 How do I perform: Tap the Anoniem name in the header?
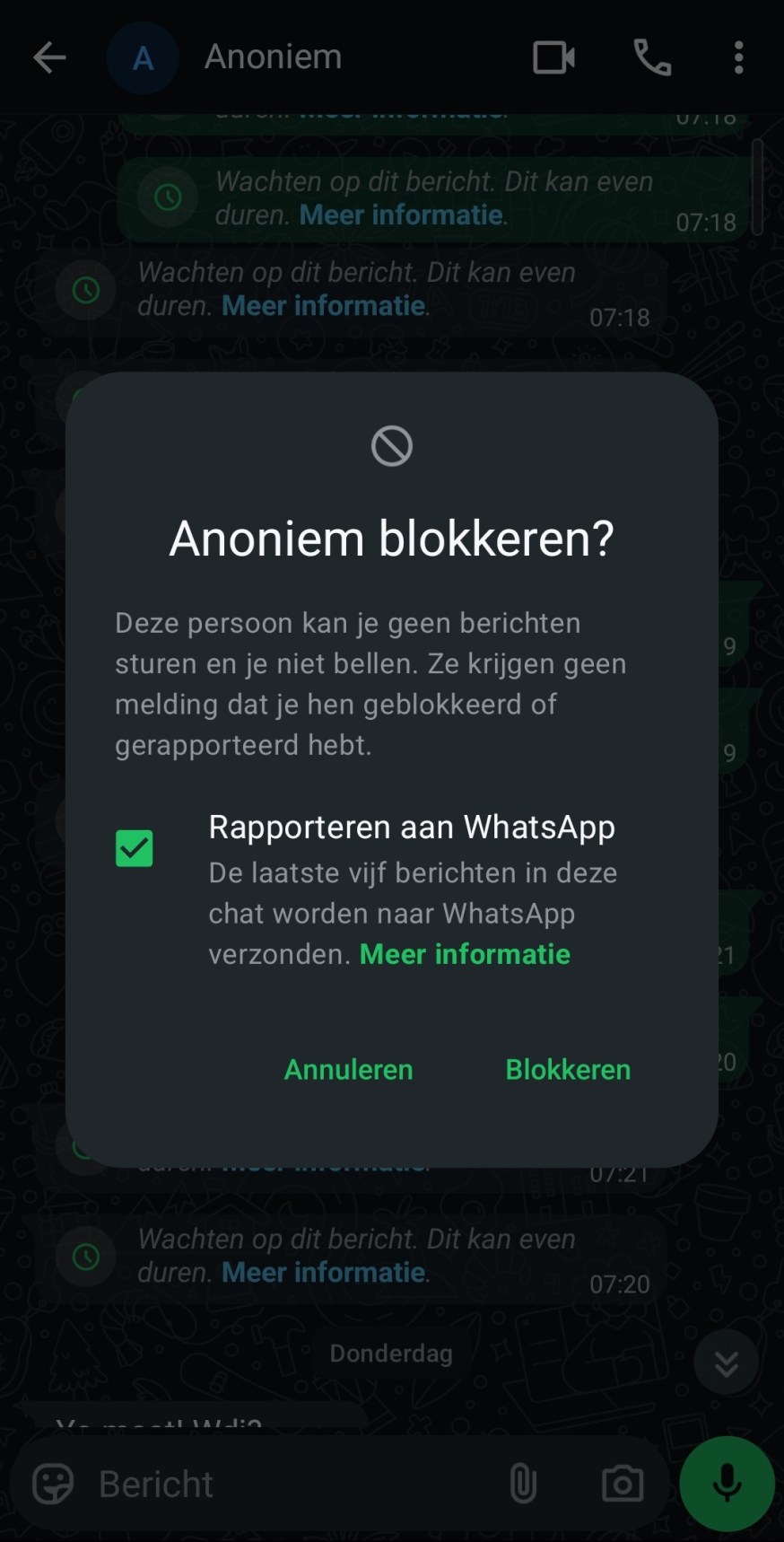click(x=273, y=57)
